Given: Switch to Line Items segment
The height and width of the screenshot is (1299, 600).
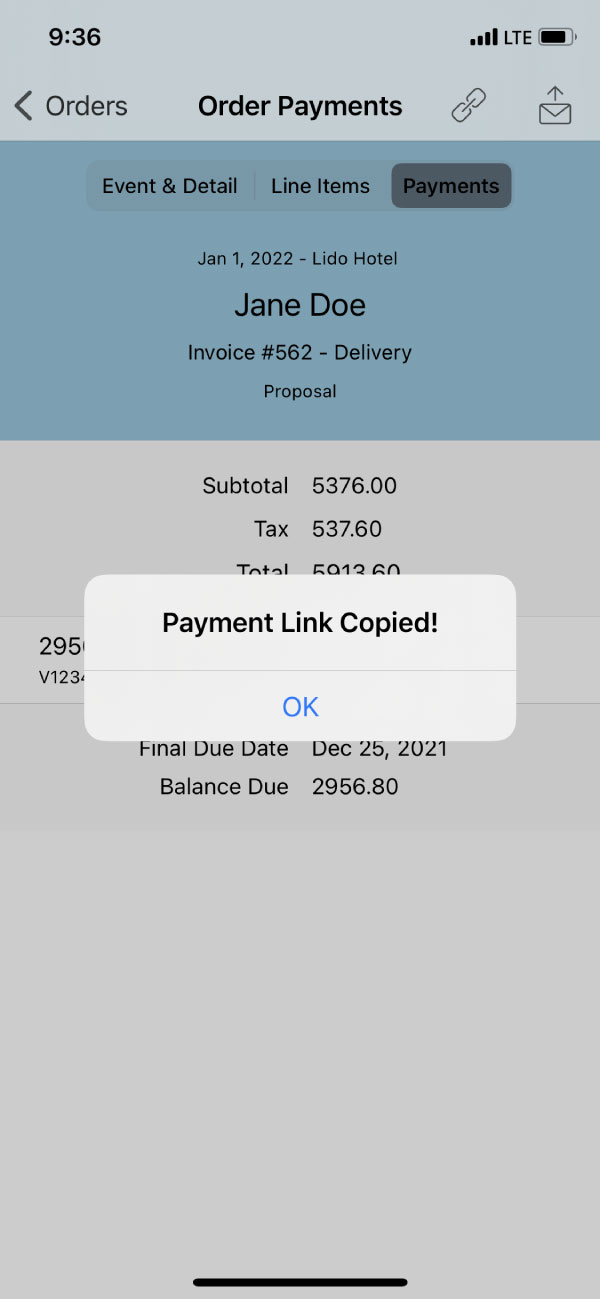Looking at the screenshot, I should (x=320, y=186).
